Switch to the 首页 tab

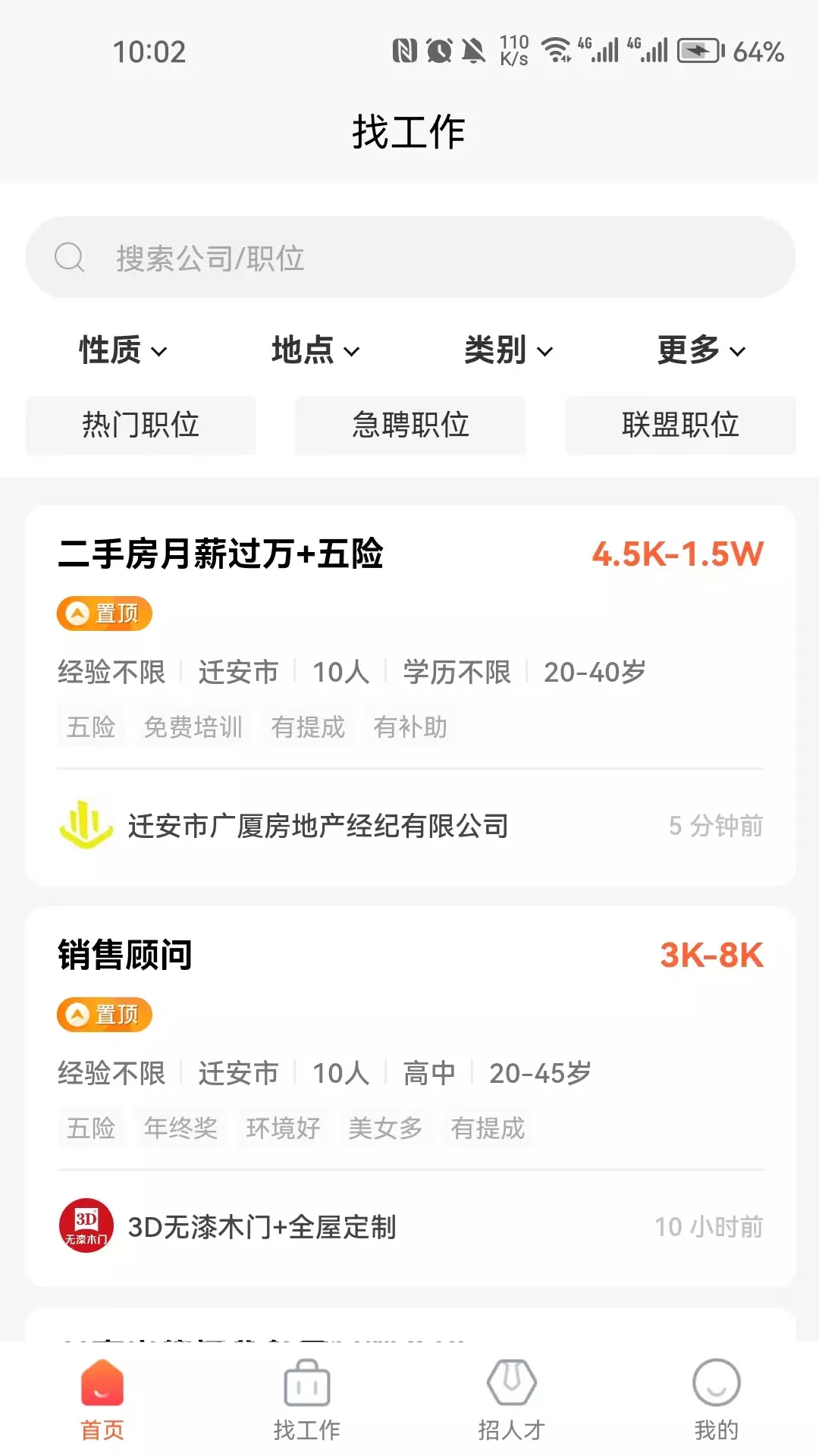102,1400
